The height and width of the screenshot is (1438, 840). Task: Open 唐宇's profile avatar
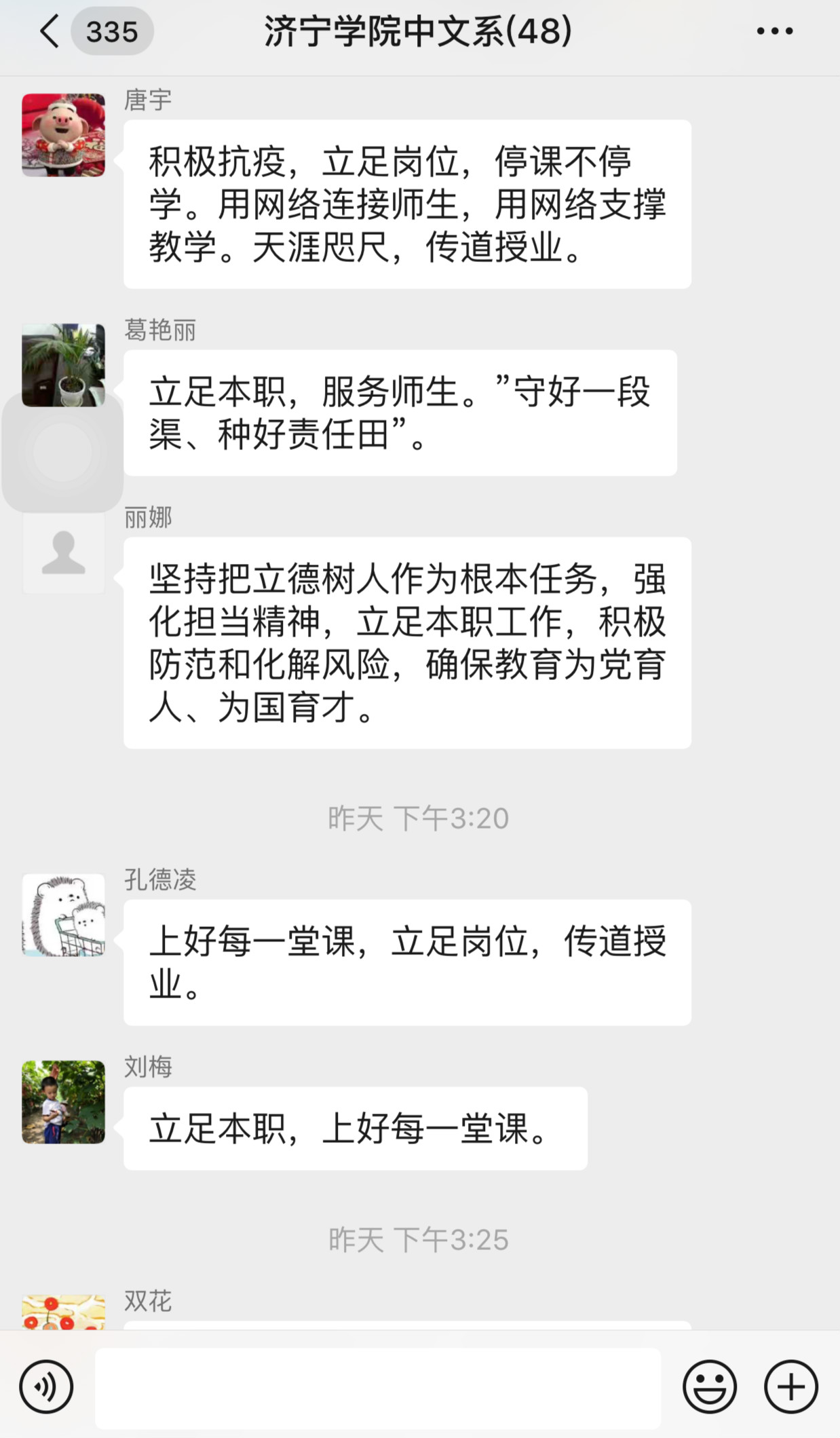(x=64, y=135)
